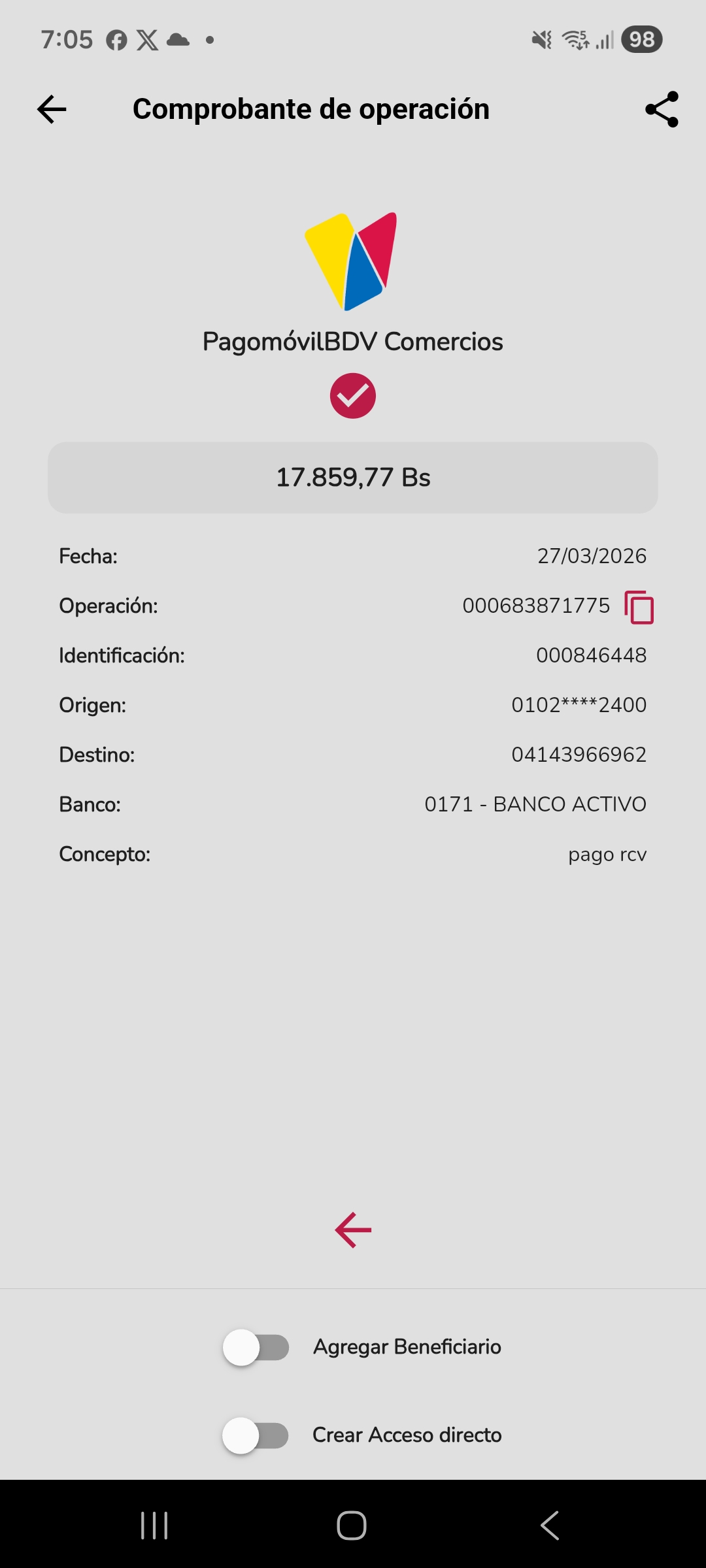Tap the red back arrow below the receipt
The width and height of the screenshot is (706, 1568).
click(x=353, y=1230)
